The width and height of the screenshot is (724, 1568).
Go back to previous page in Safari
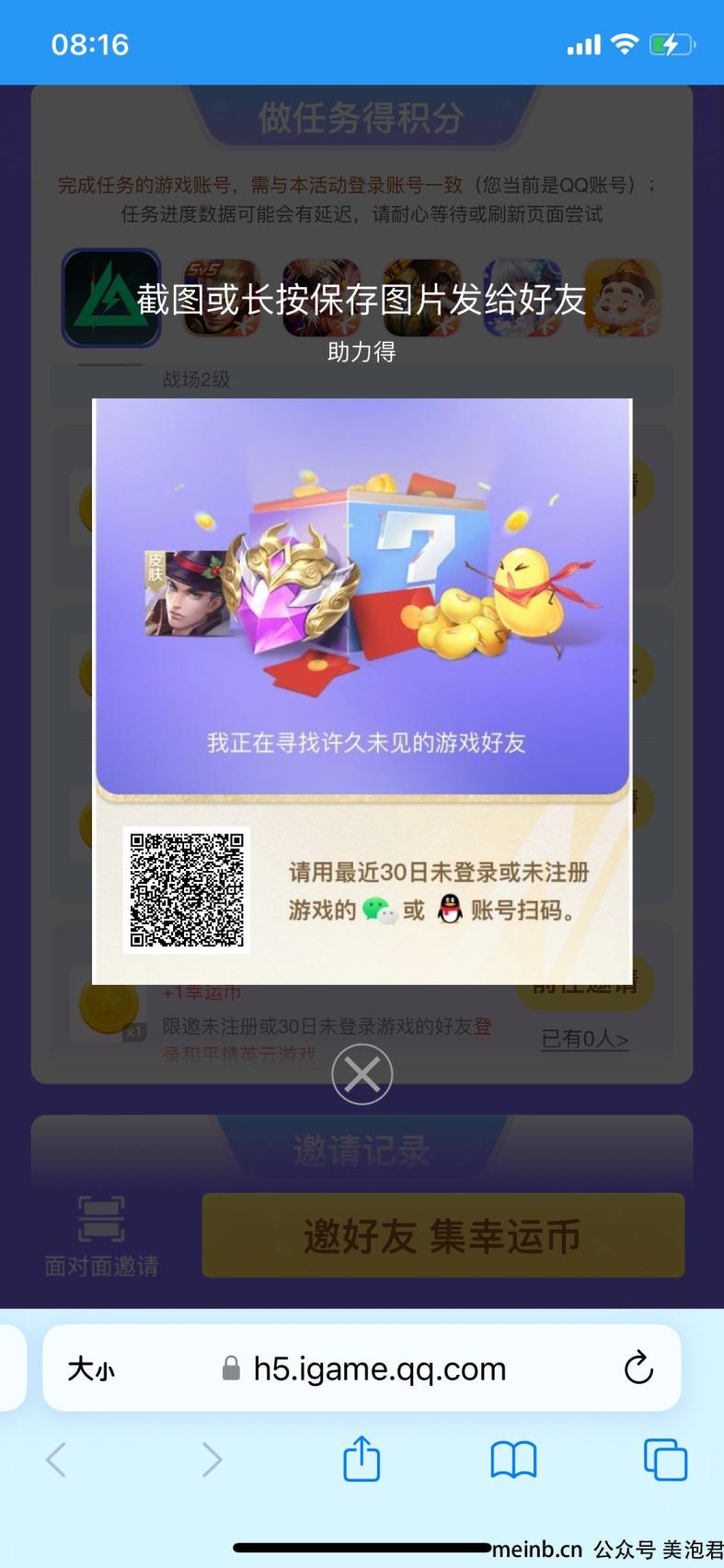tap(57, 1459)
